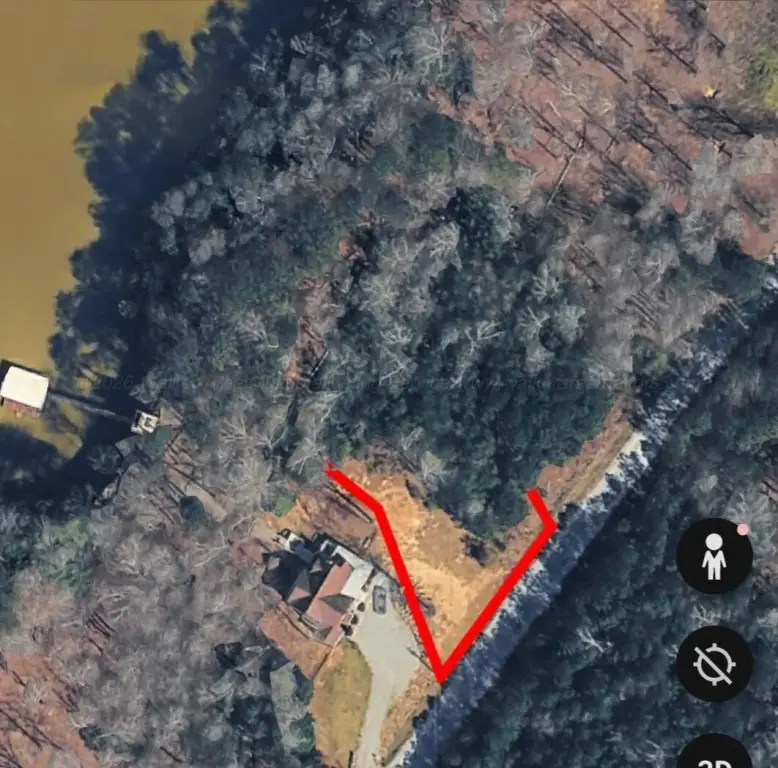Switch the map to 3D view
This screenshot has height=768, width=778.
coord(714,755)
